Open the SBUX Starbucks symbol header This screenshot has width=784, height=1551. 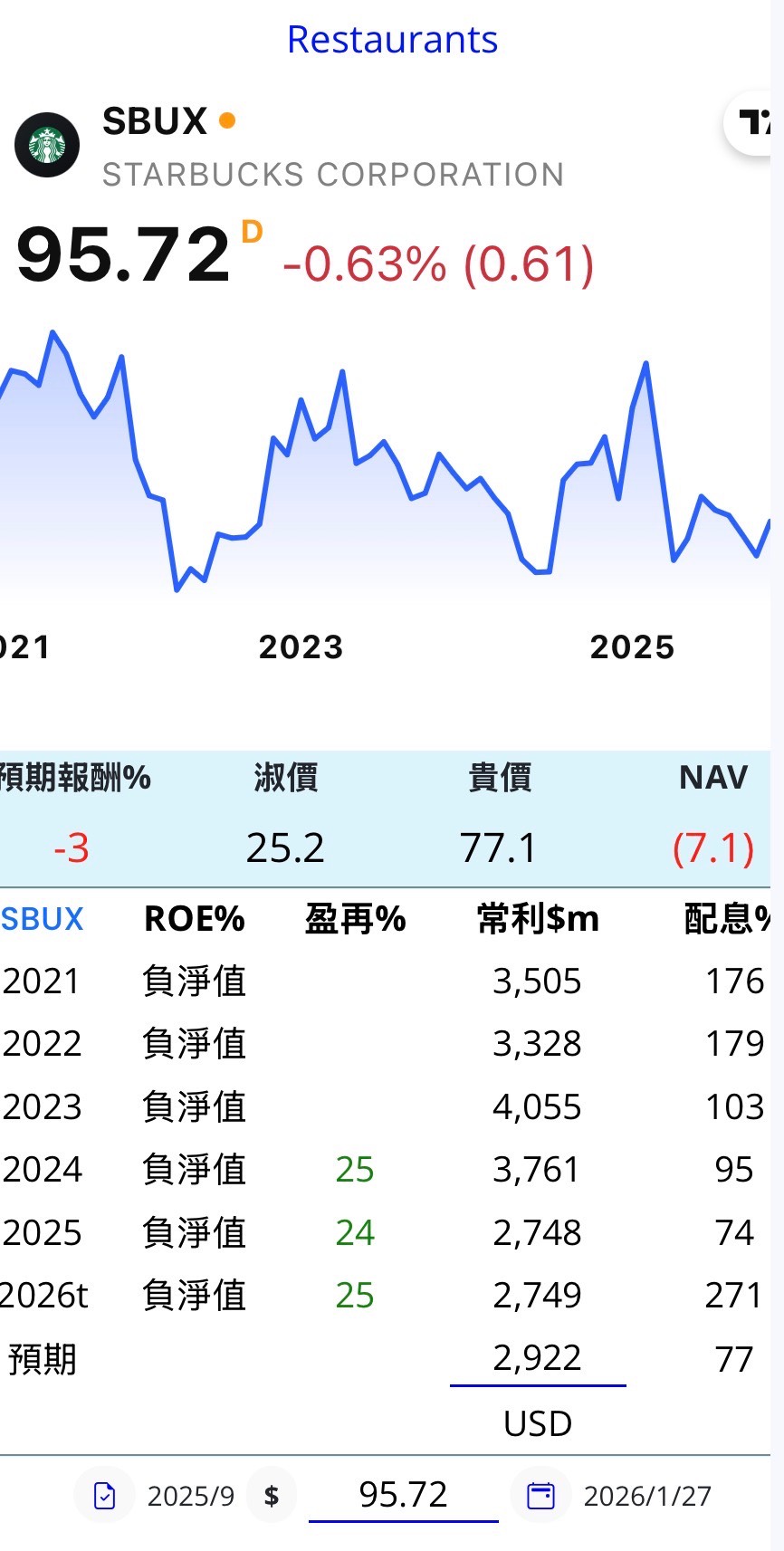[154, 122]
